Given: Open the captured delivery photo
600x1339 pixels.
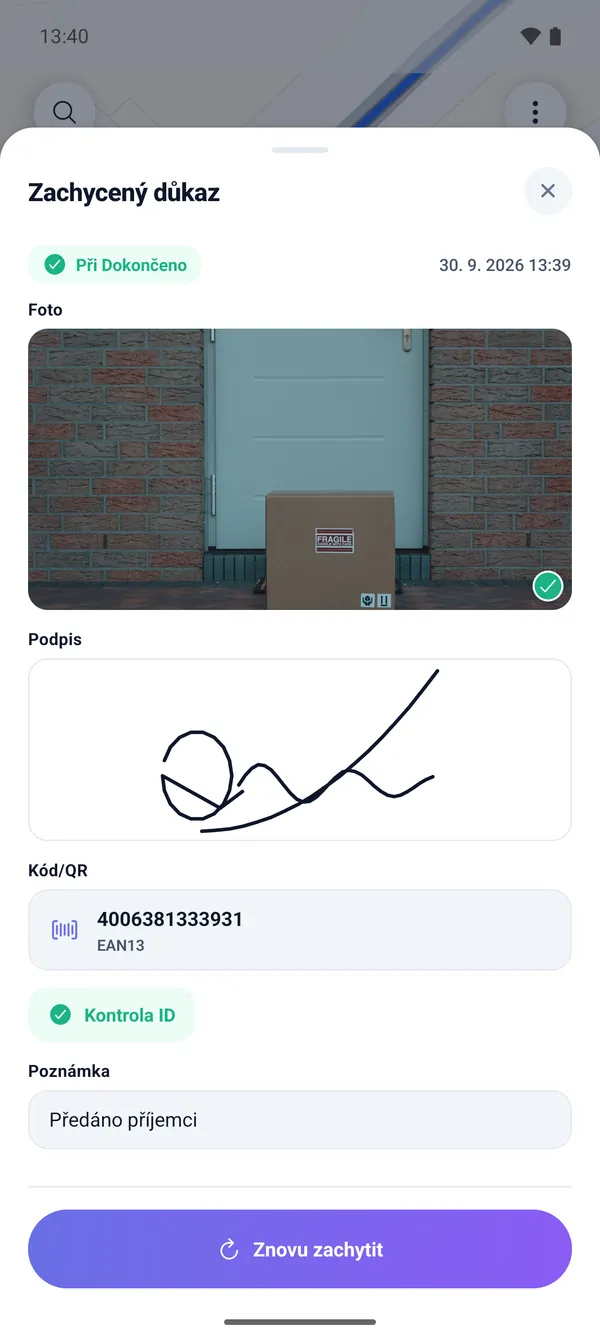Looking at the screenshot, I should pyautogui.click(x=300, y=469).
